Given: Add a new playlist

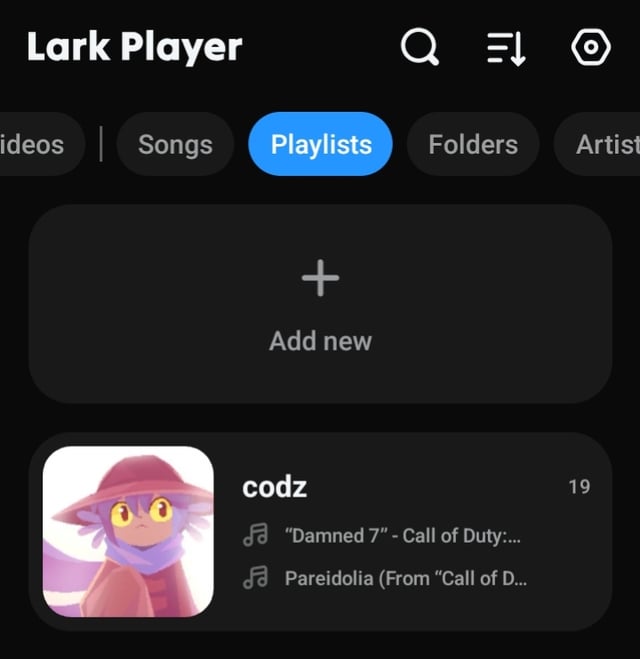Looking at the screenshot, I should (320, 304).
